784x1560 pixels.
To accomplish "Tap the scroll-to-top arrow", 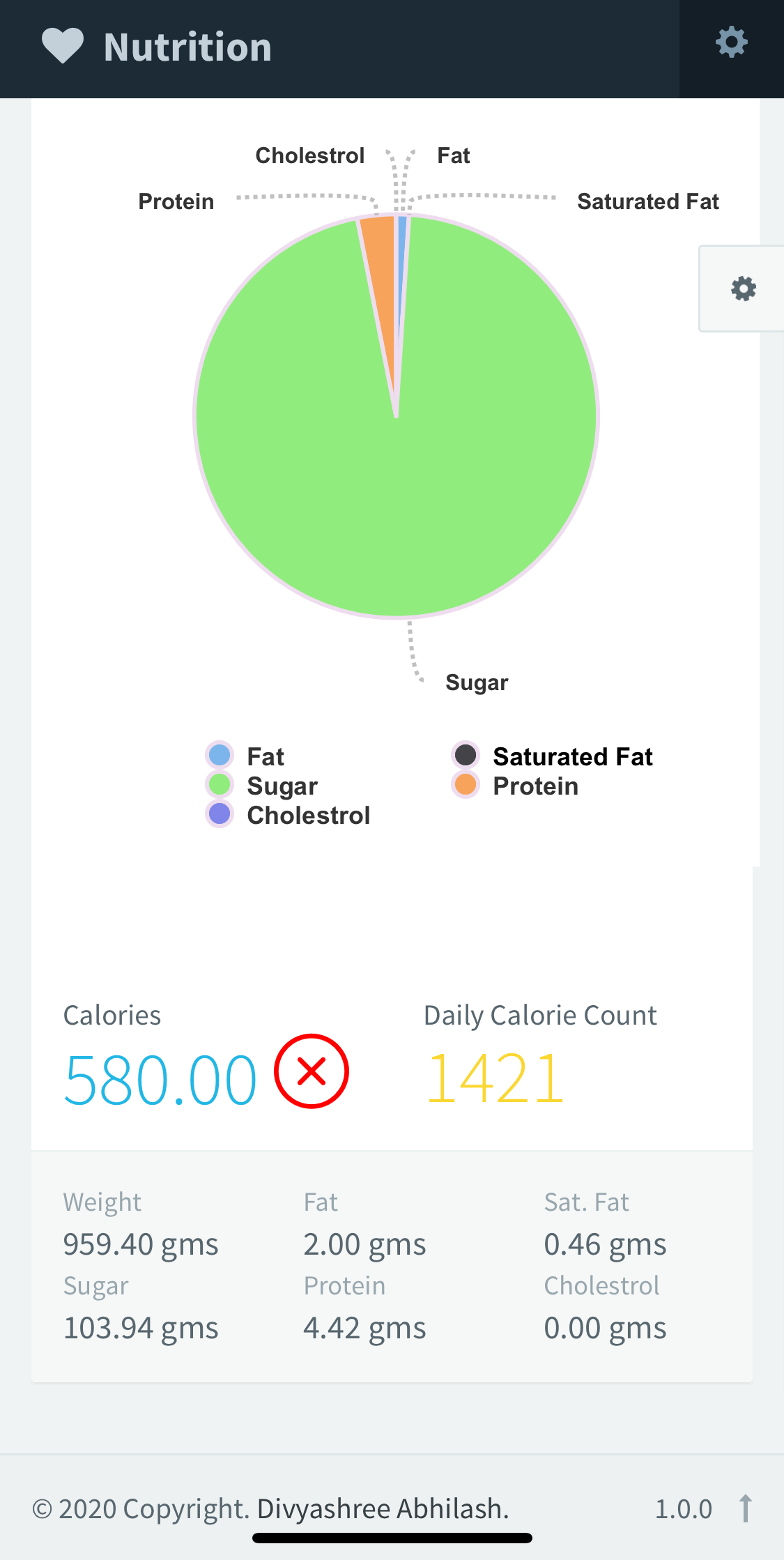I will click(x=745, y=1508).
